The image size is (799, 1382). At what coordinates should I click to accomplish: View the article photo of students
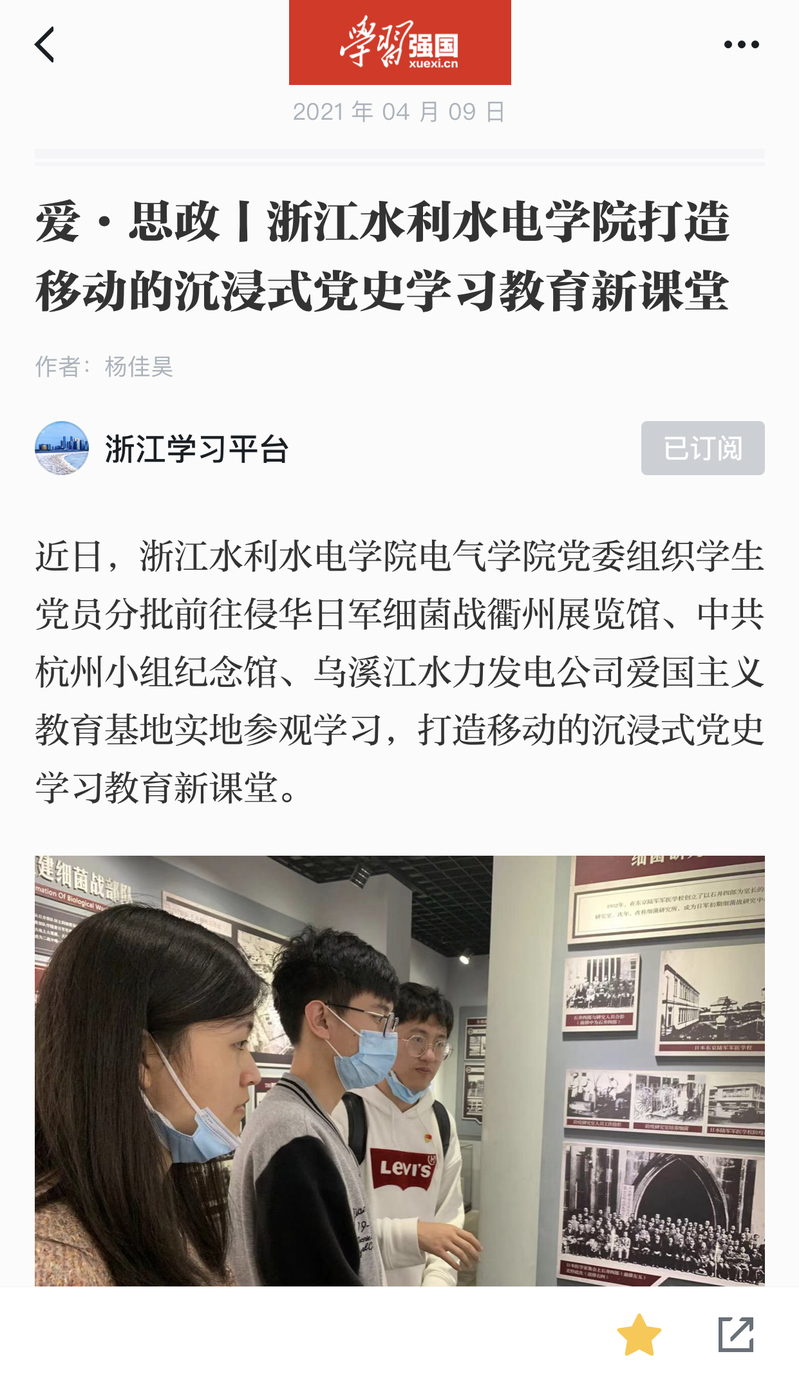[x=400, y=1071]
